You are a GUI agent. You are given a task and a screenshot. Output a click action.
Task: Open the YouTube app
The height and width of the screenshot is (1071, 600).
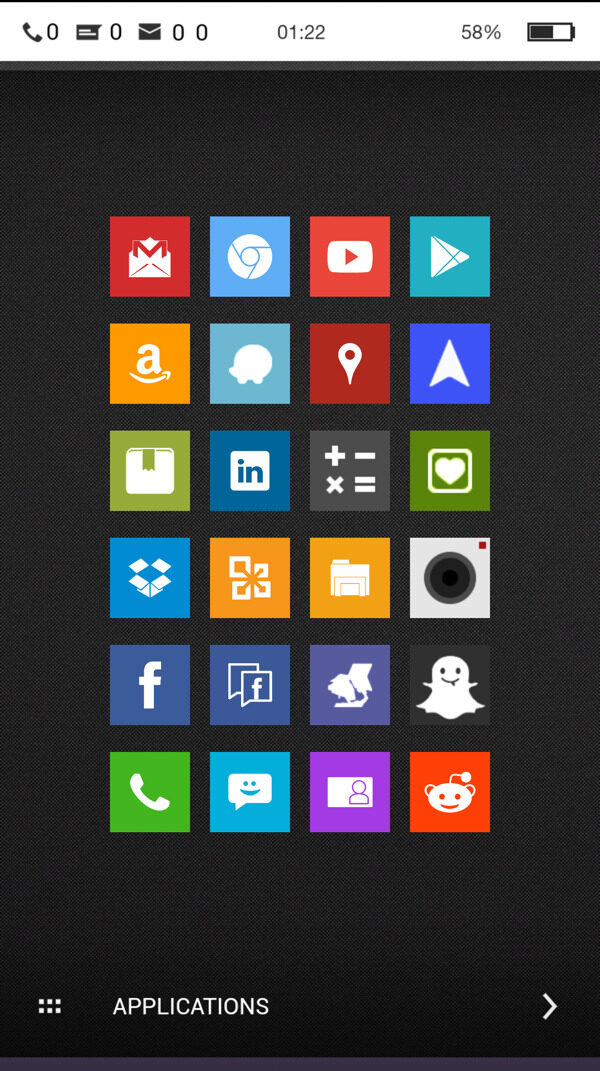[x=350, y=257]
